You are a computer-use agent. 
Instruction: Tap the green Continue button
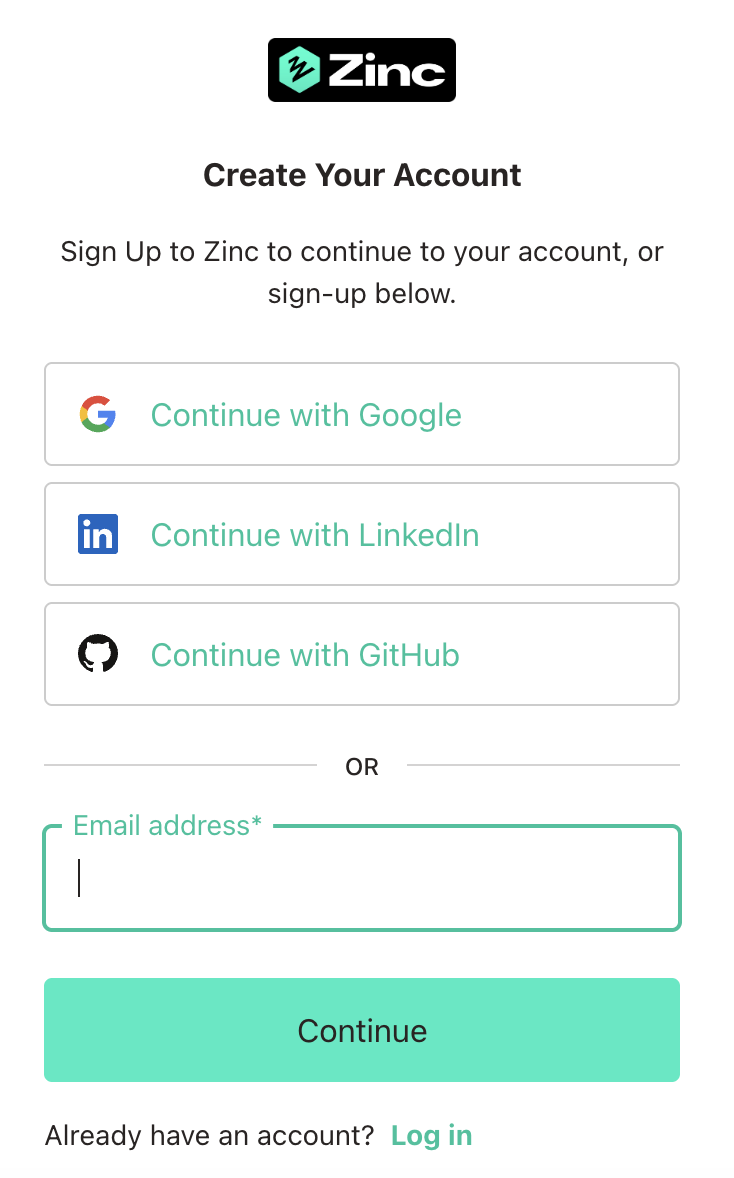(361, 1030)
